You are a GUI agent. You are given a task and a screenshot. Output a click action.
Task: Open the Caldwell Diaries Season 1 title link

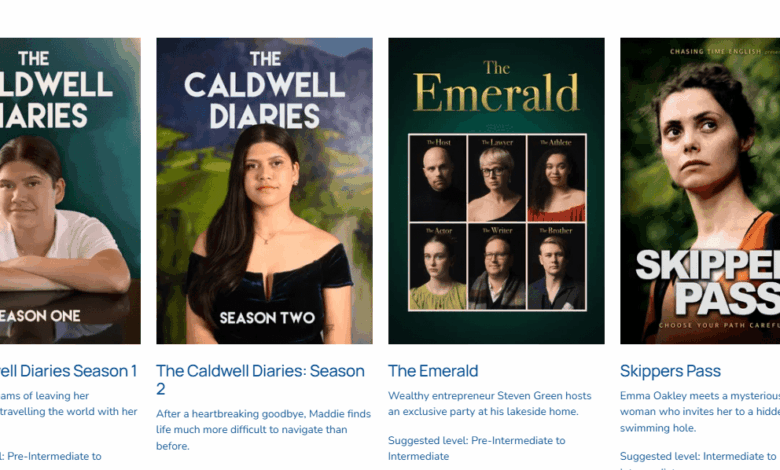tap(68, 371)
